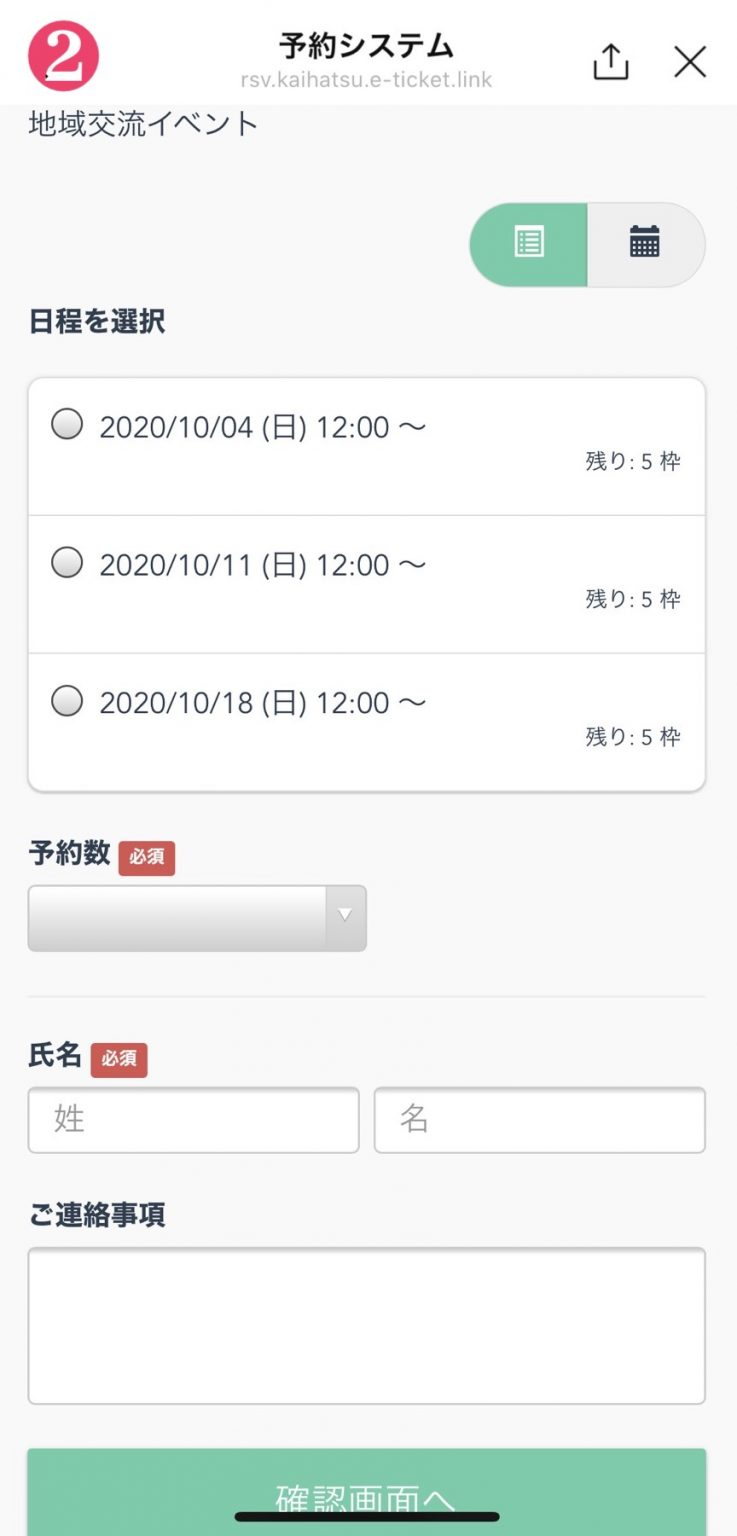The height and width of the screenshot is (1536, 737).
Task: Open the 予約数 dropdown
Action: pos(197,918)
